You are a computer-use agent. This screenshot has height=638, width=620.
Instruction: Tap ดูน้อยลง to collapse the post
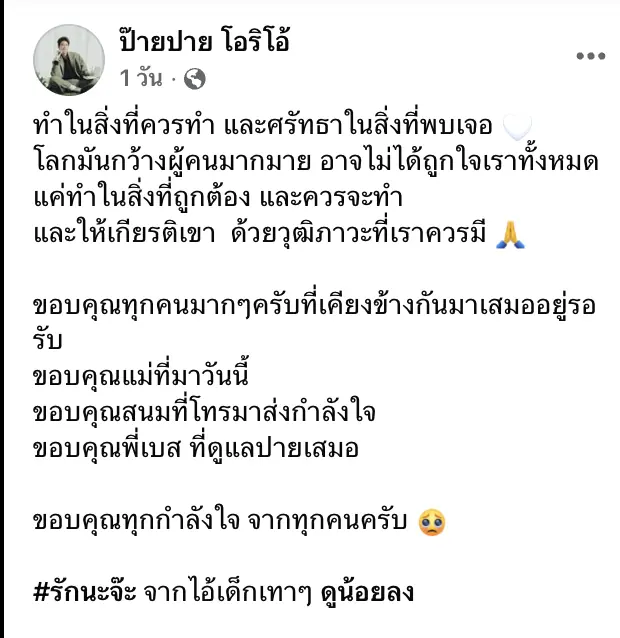(367, 591)
